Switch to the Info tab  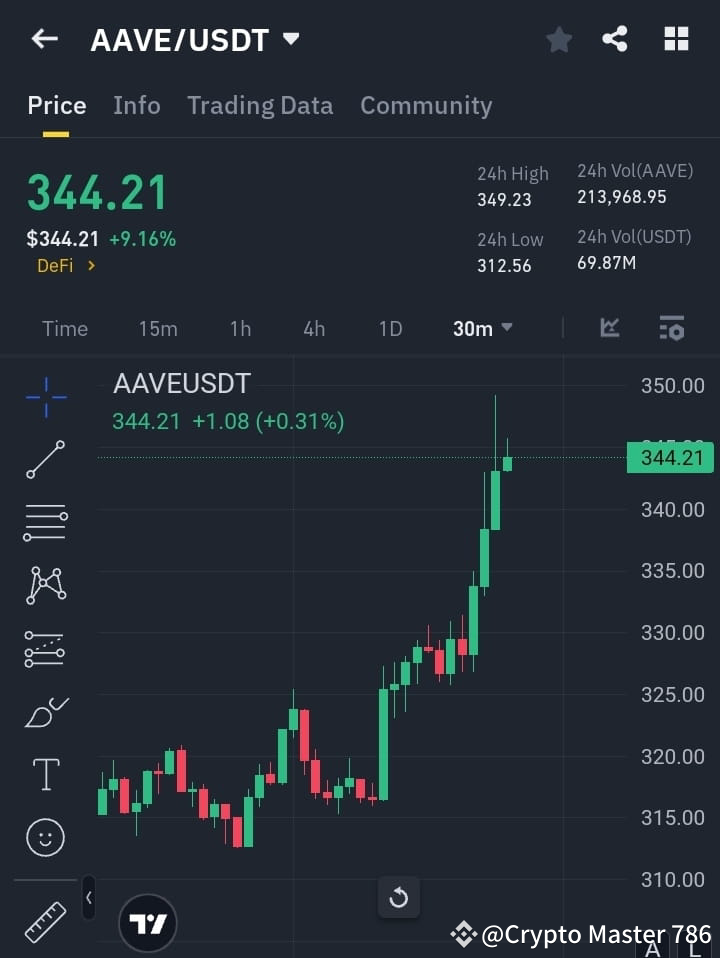coord(137,105)
